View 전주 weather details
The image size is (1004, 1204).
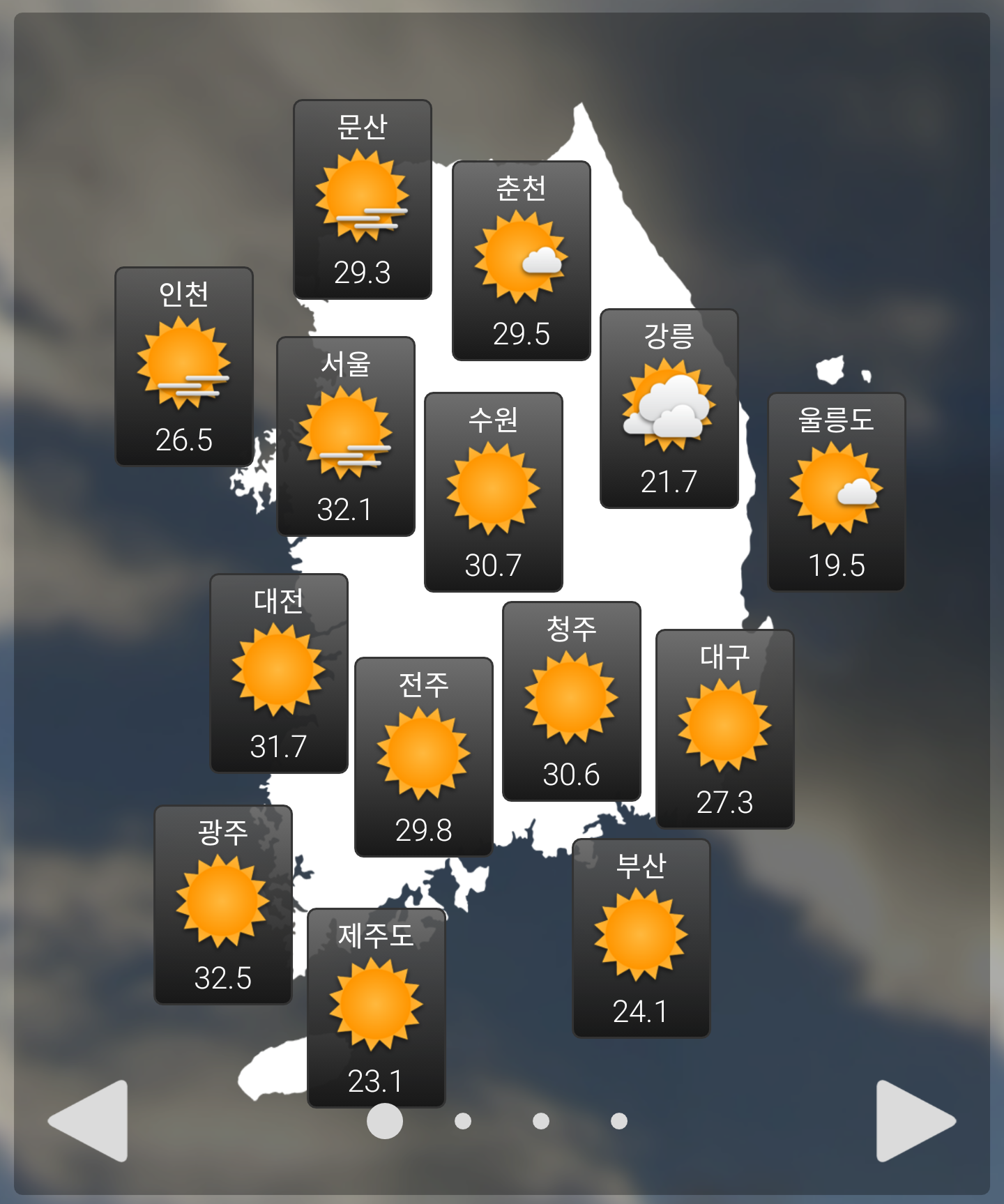pyautogui.click(x=424, y=757)
